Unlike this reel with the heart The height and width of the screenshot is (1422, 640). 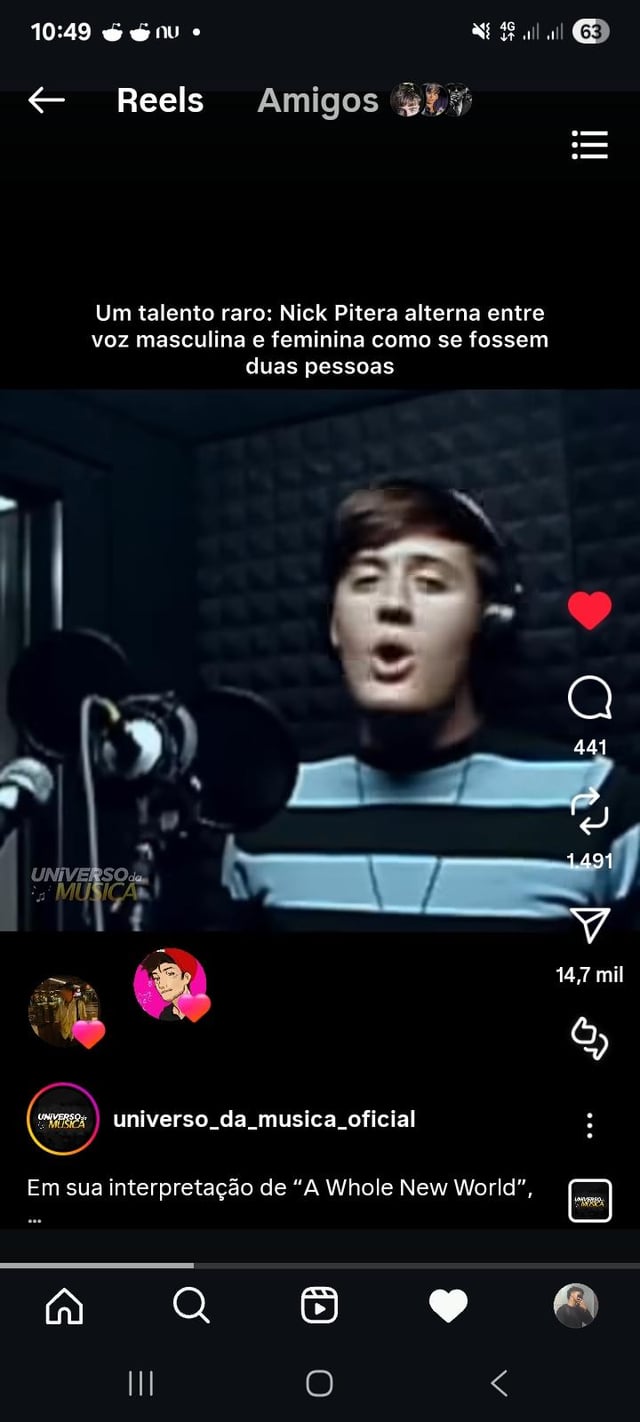tap(589, 610)
